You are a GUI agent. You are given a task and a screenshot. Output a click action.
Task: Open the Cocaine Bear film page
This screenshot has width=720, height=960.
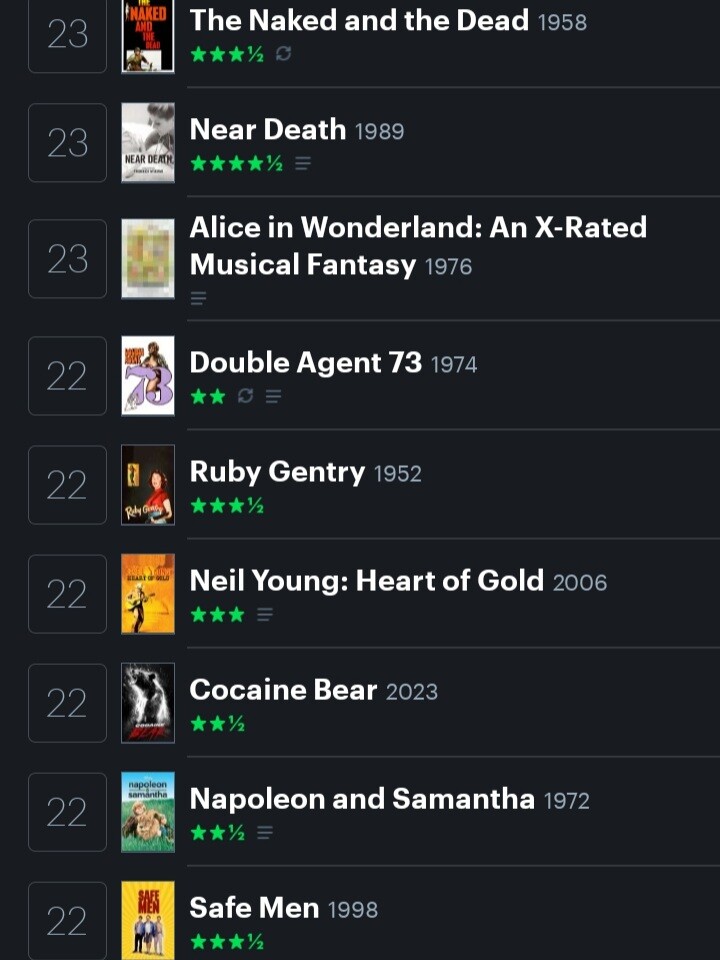[x=283, y=690]
